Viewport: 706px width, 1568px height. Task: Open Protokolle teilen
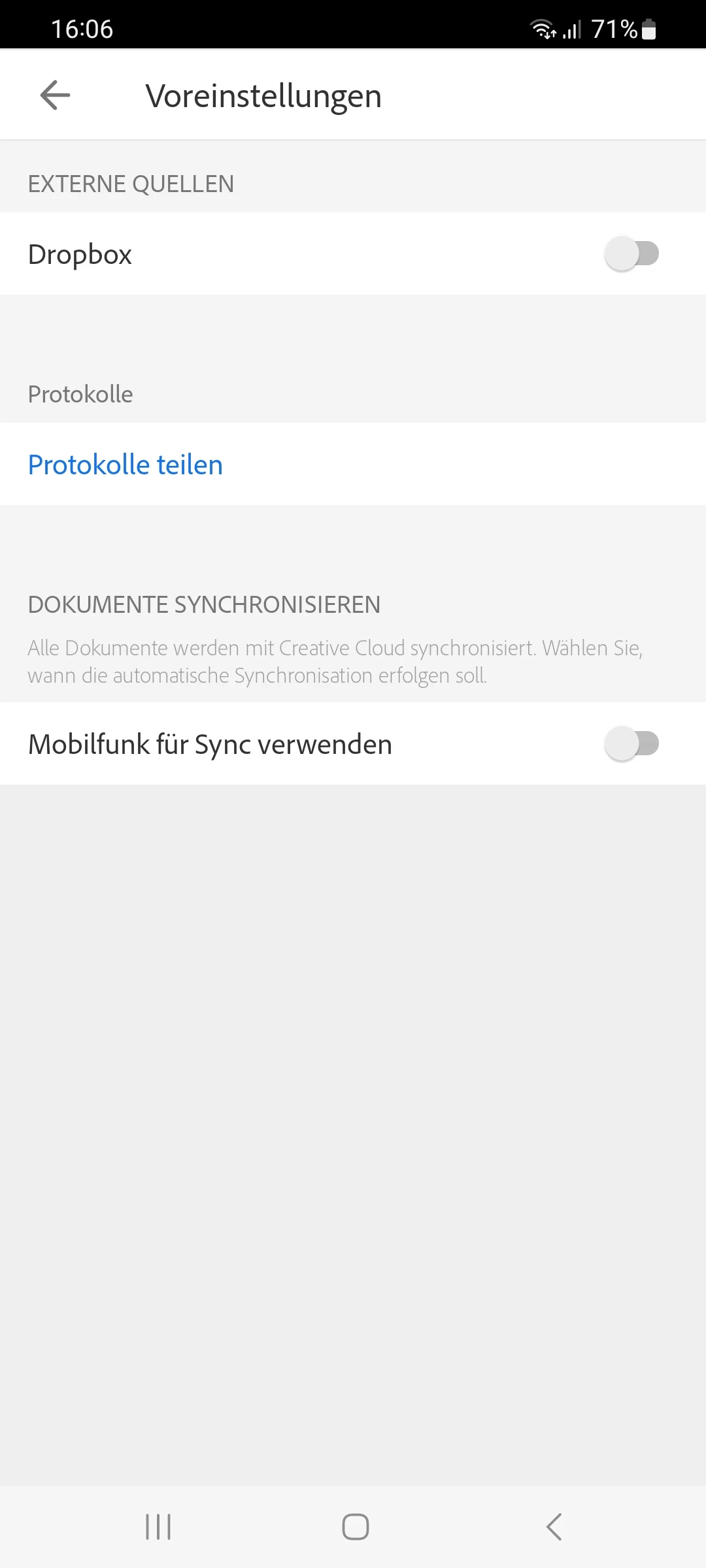[126, 465]
